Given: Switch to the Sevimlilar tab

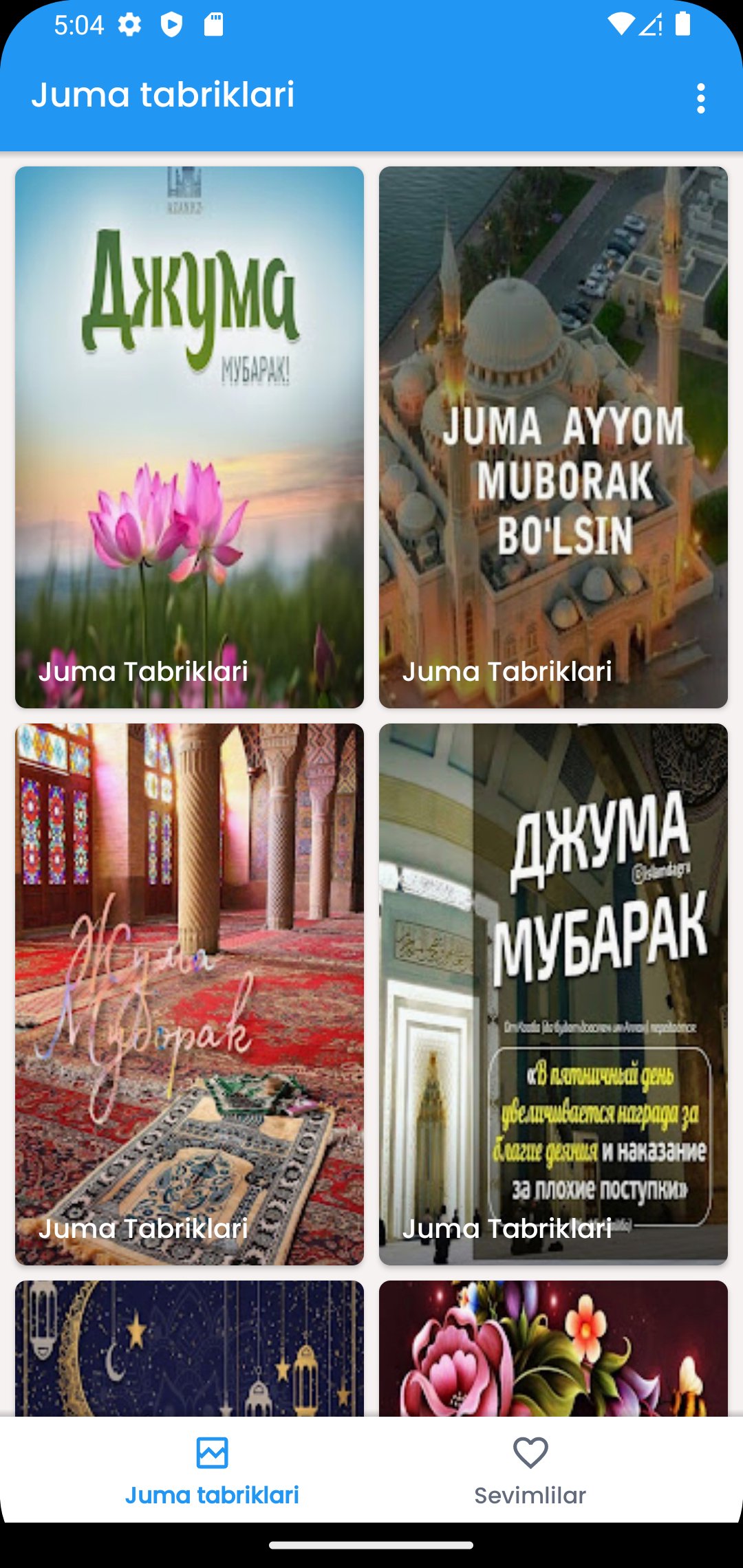Looking at the screenshot, I should pos(530,1472).
